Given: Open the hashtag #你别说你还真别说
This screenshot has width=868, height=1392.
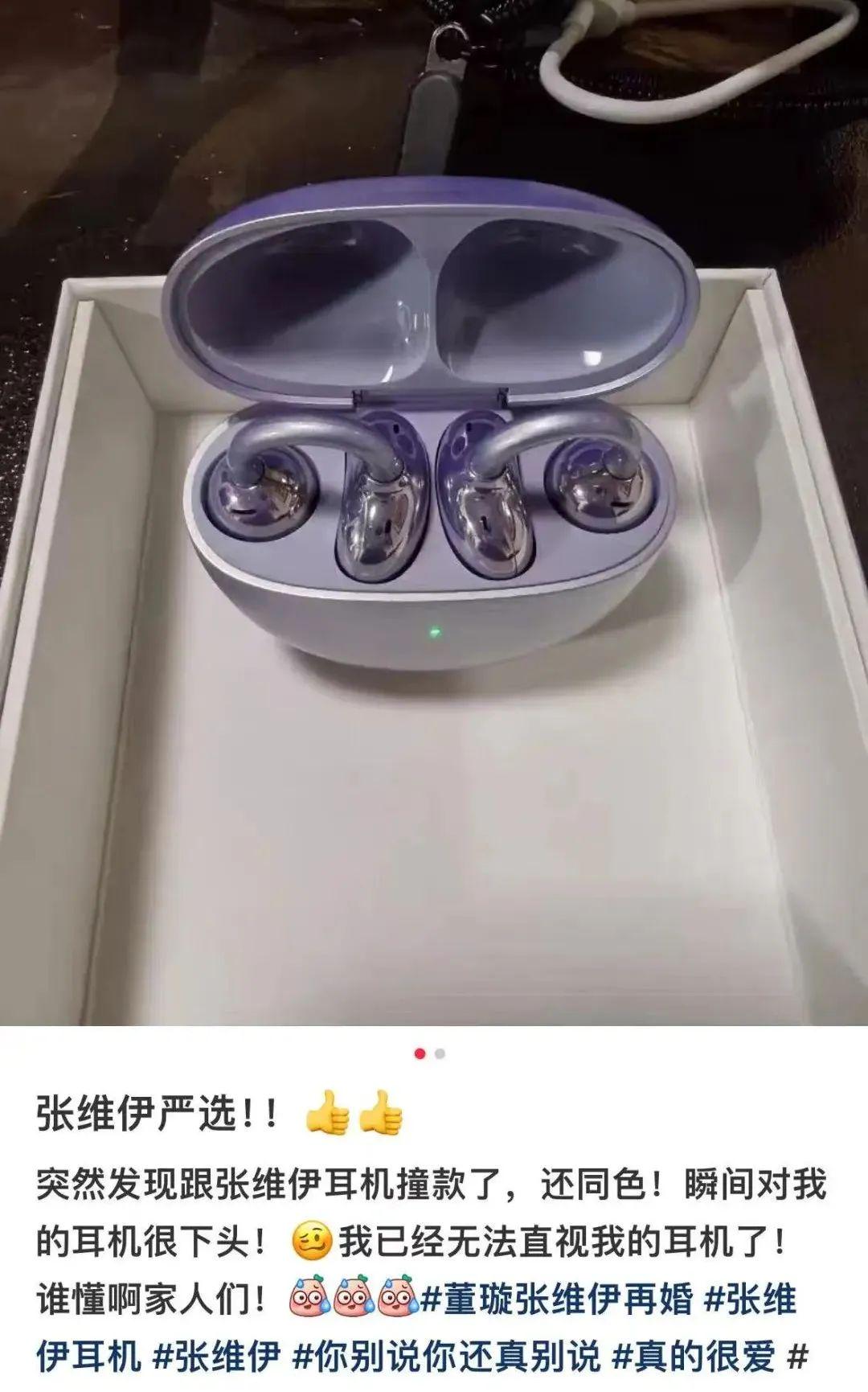Looking at the screenshot, I should click(x=446, y=1357).
